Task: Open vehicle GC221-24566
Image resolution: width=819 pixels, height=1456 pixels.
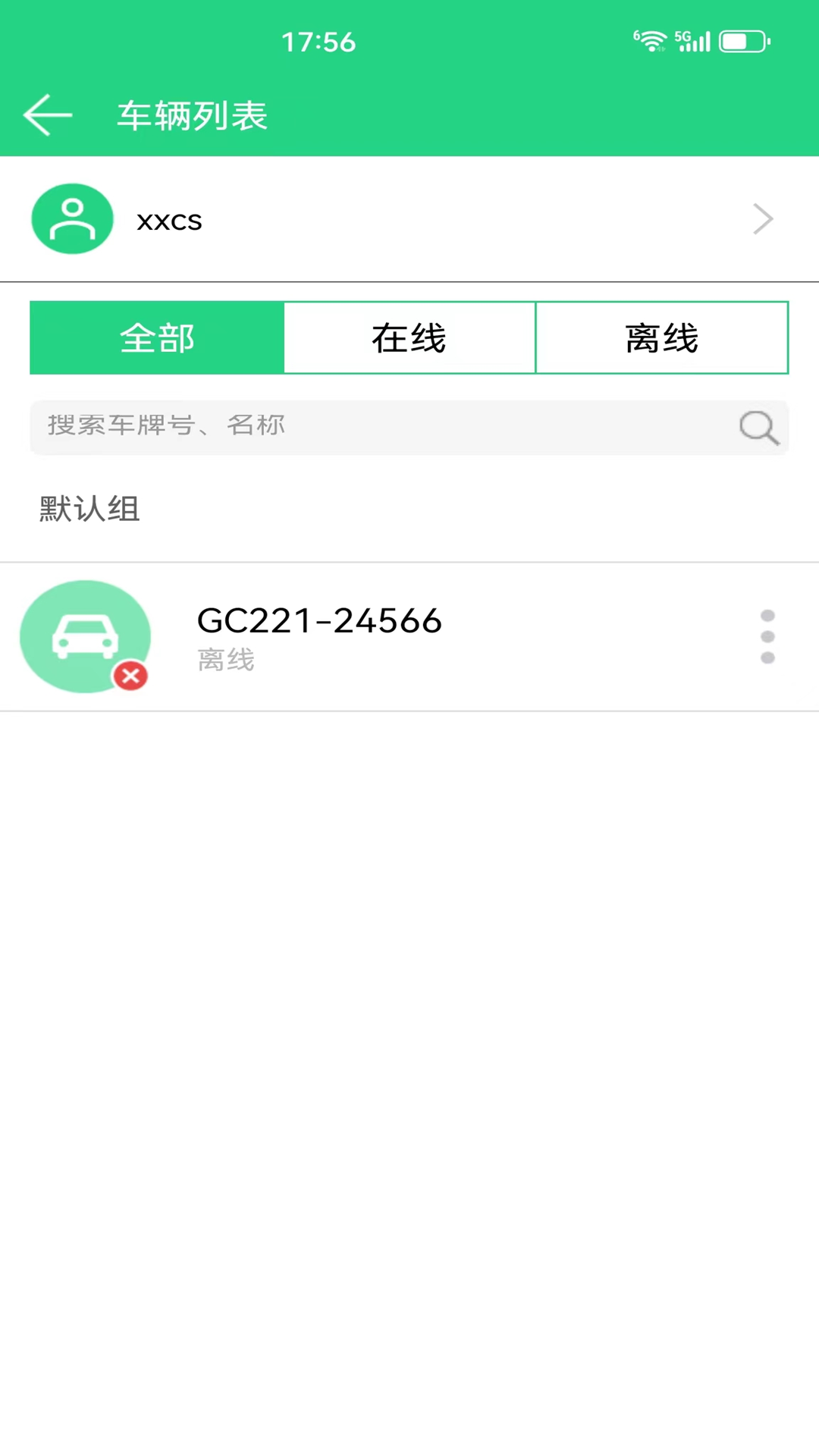Action: (x=318, y=635)
